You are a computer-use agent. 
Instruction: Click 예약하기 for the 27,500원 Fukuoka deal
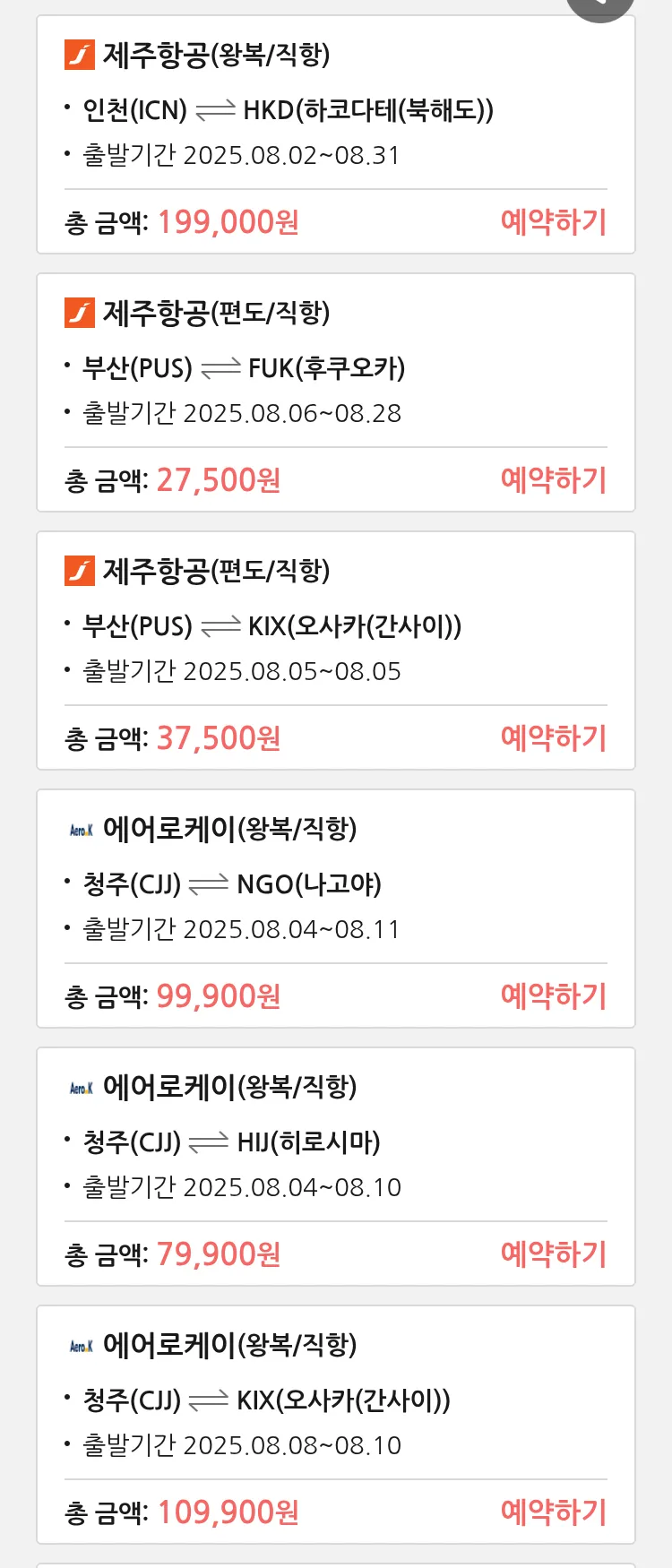(554, 481)
